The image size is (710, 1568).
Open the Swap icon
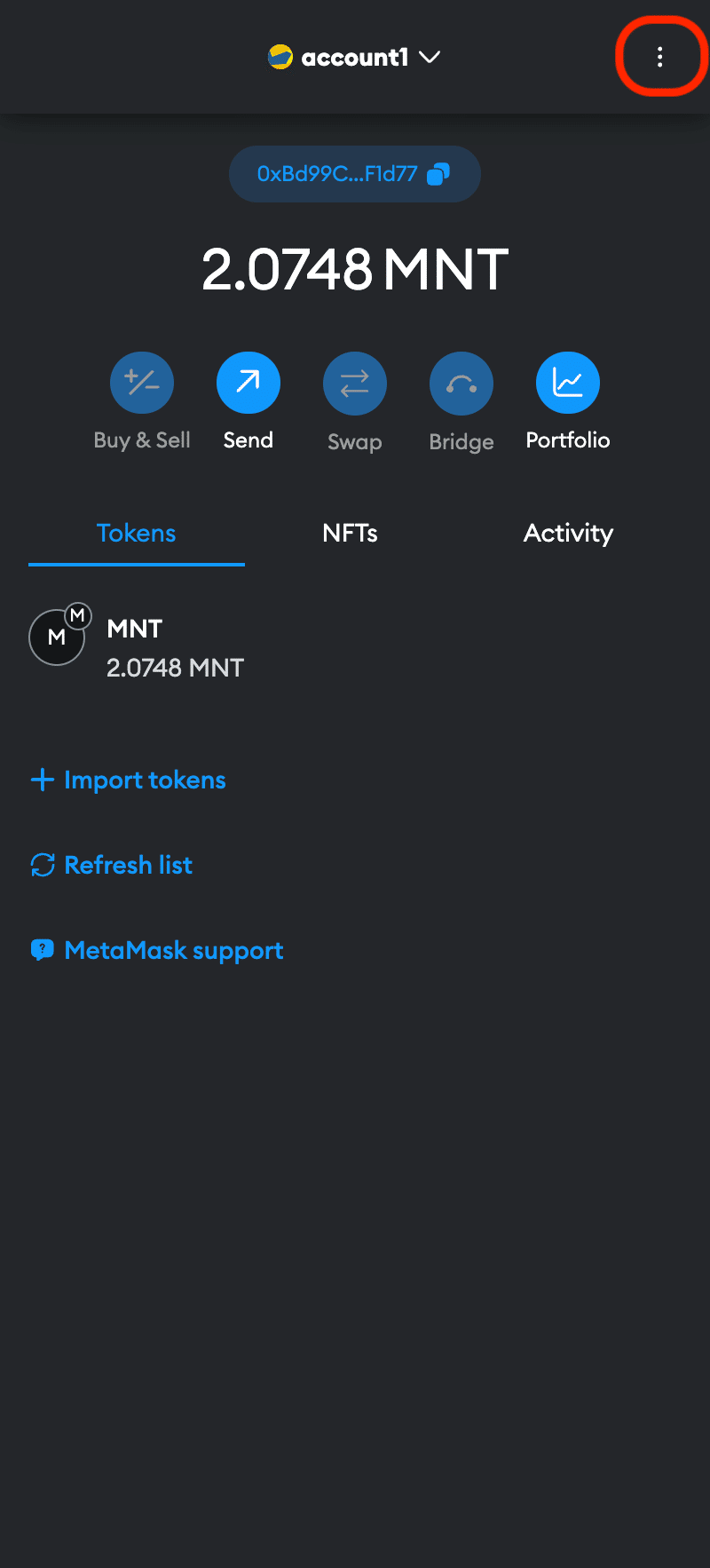click(x=355, y=382)
